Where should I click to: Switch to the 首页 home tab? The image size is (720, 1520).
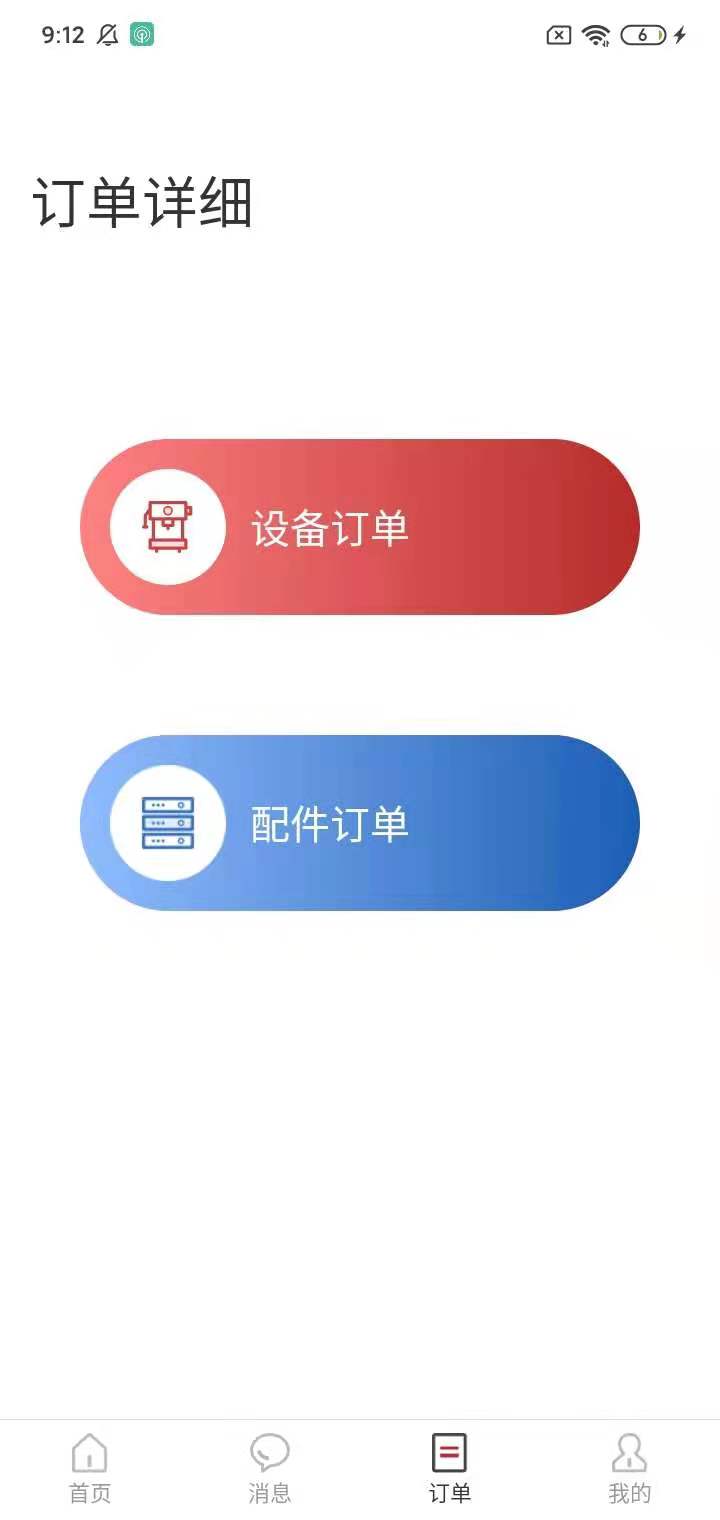(x=90, y=1468)
